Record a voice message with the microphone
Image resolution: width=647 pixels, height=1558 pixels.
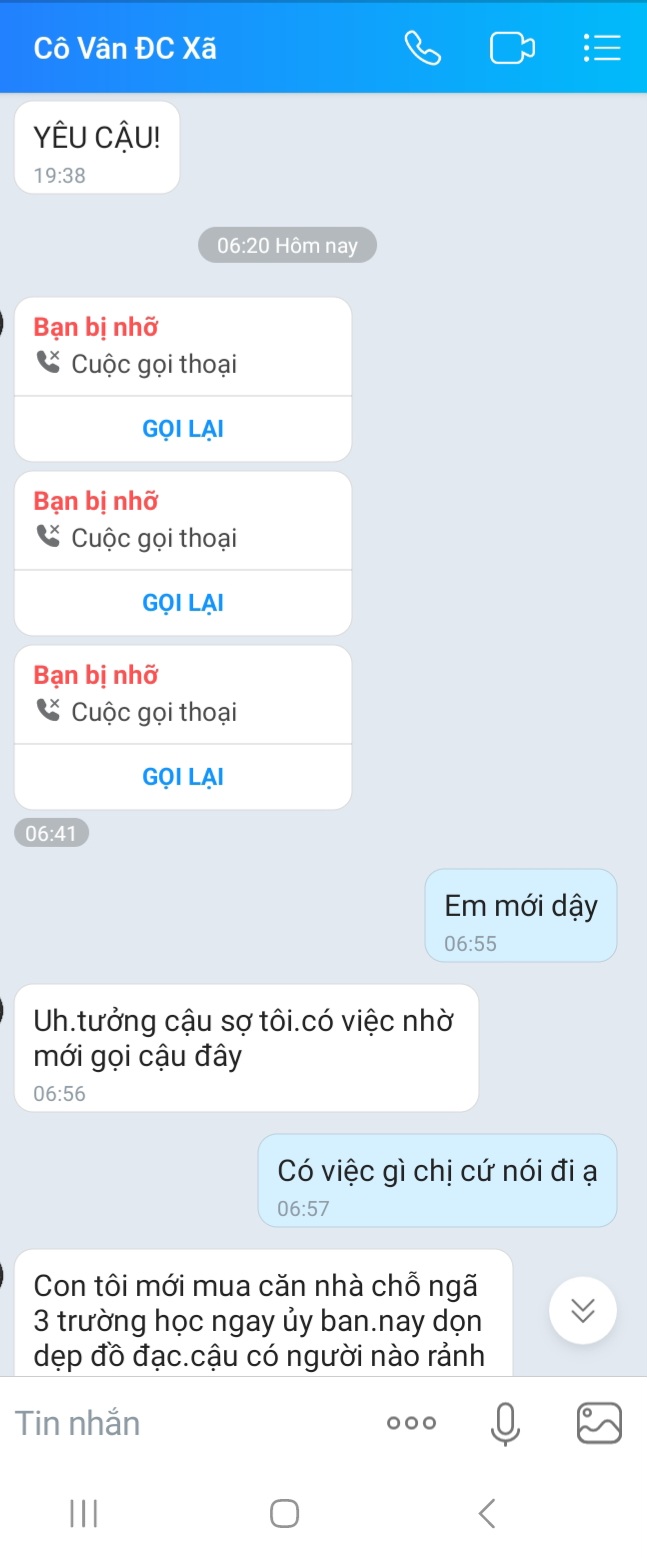[506, 1423]
